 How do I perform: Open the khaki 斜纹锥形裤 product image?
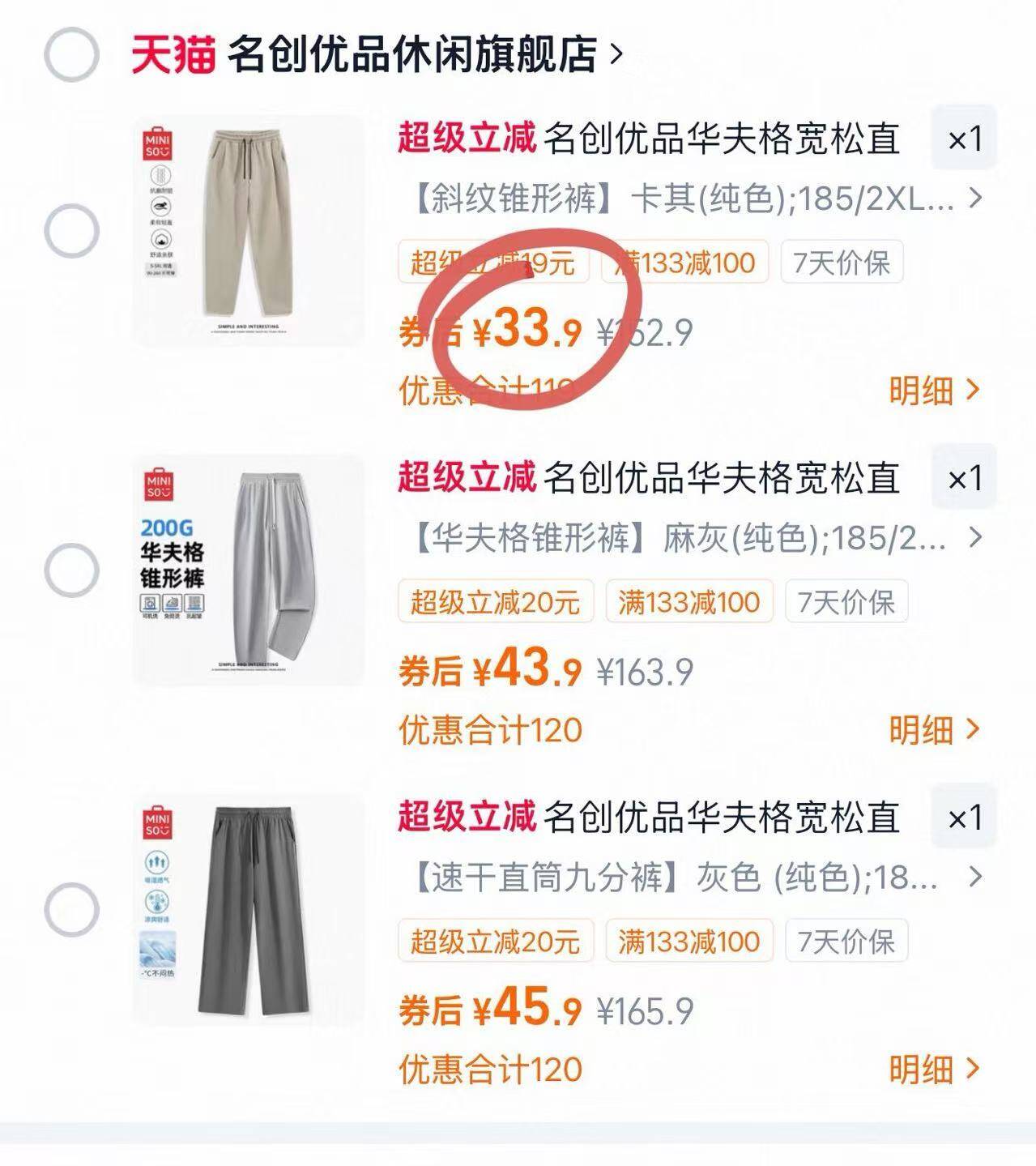249,231
